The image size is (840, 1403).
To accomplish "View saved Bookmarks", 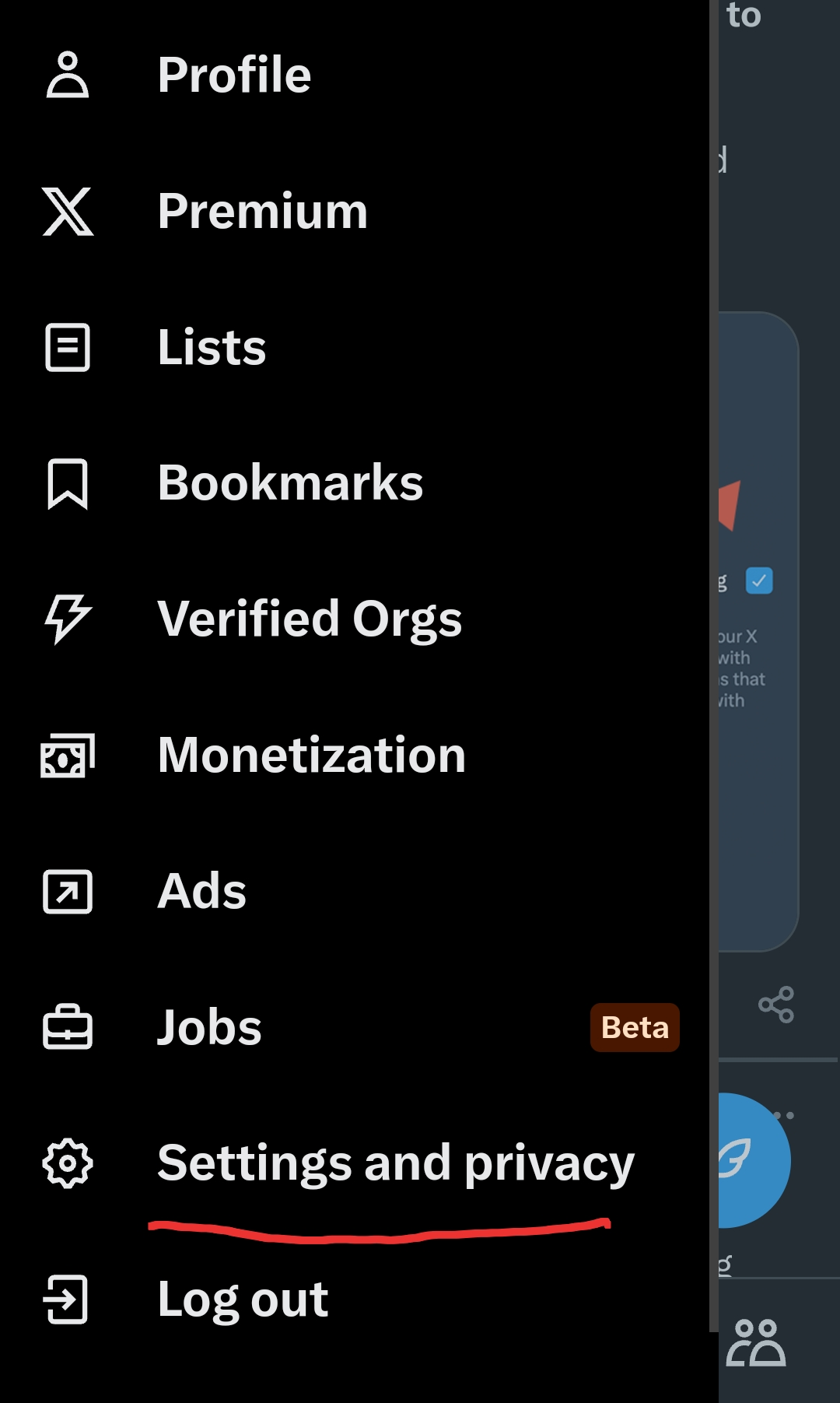I will point(289,483).
